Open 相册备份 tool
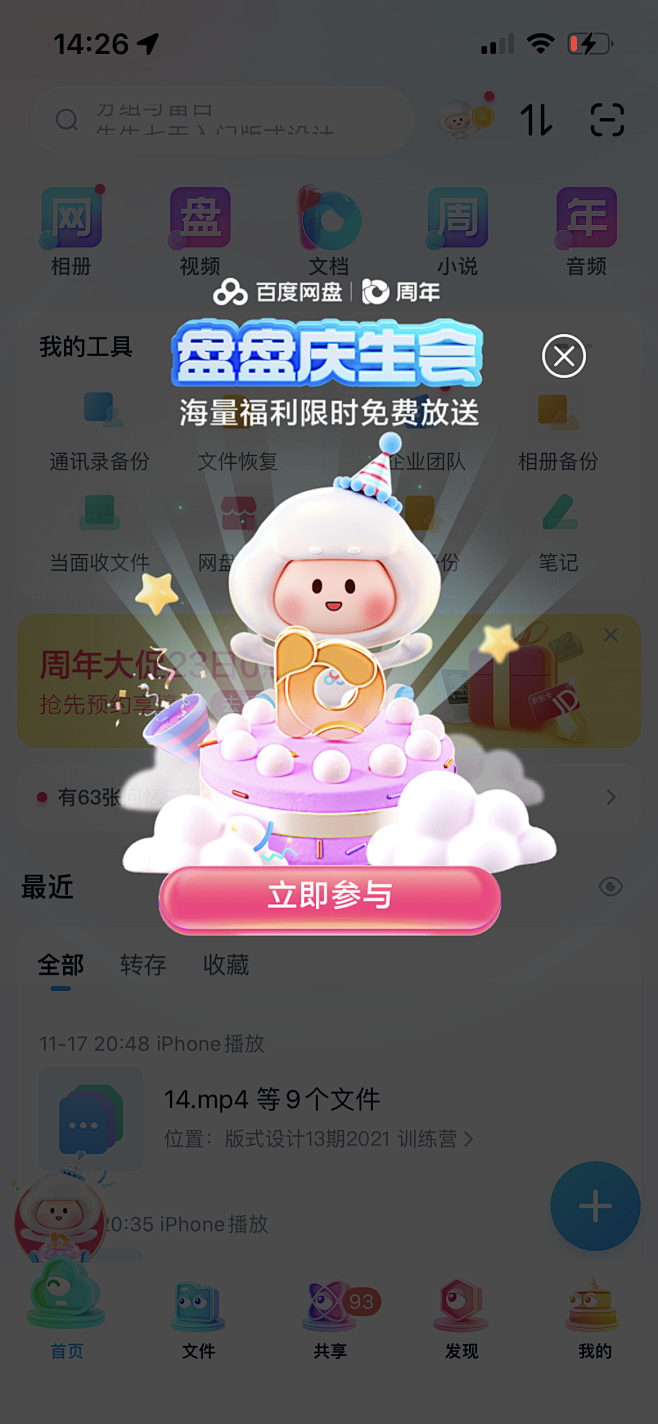 [558, 432]
